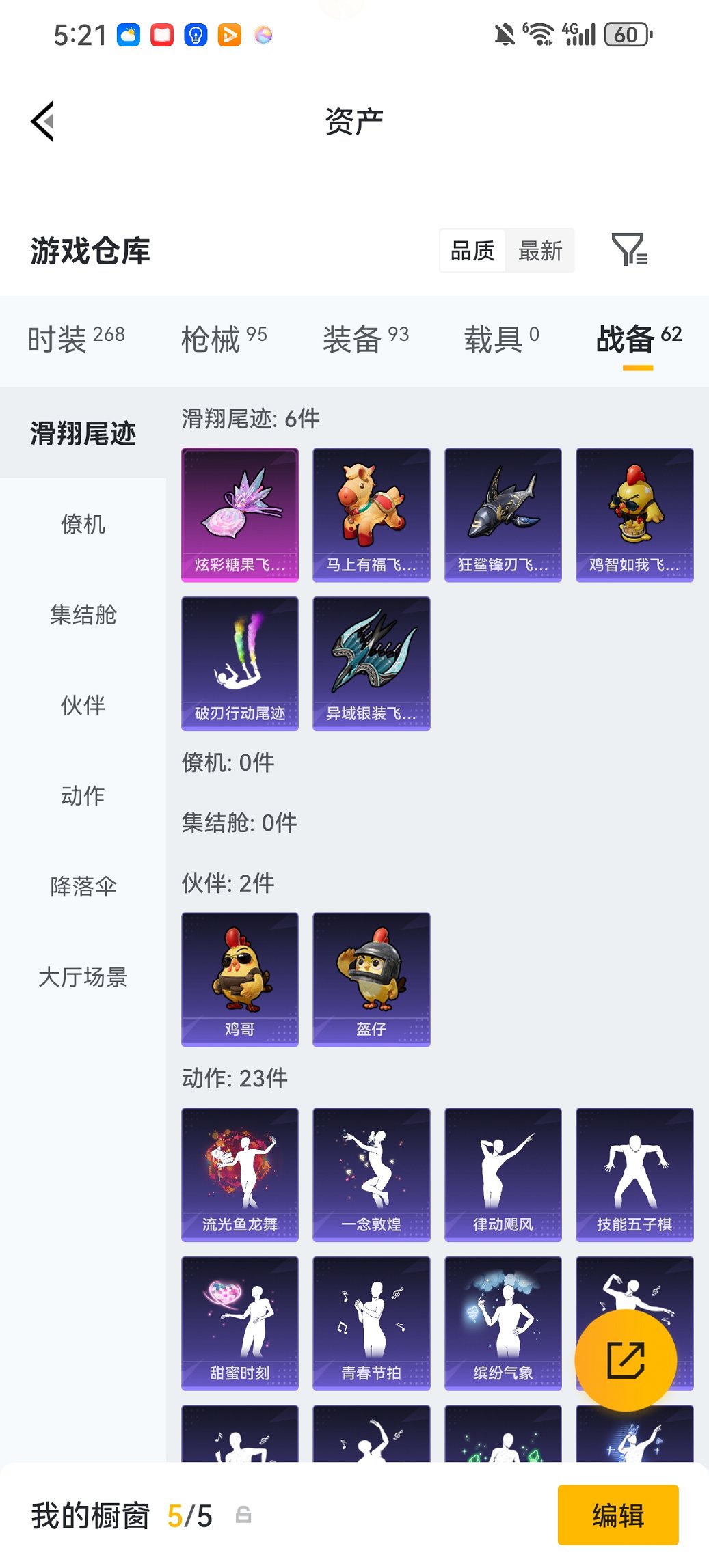Image resolution: width=709 pixels, height=1568 pixels.
Task: Switch sorting to 品质
Action: [472, 251]
